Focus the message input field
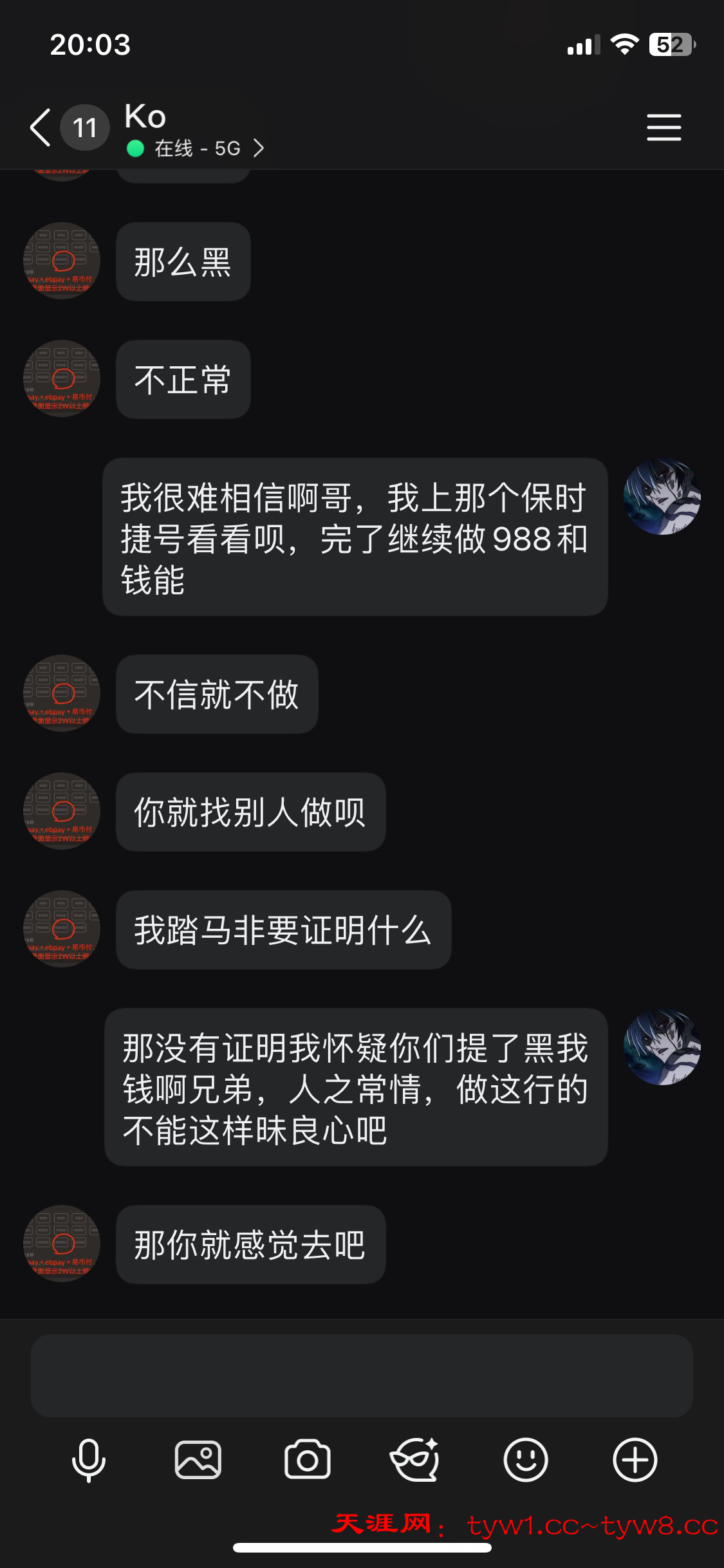The height and width of the screenshot is (1568, 724). pyautogui.click(x=362, y=1376)
